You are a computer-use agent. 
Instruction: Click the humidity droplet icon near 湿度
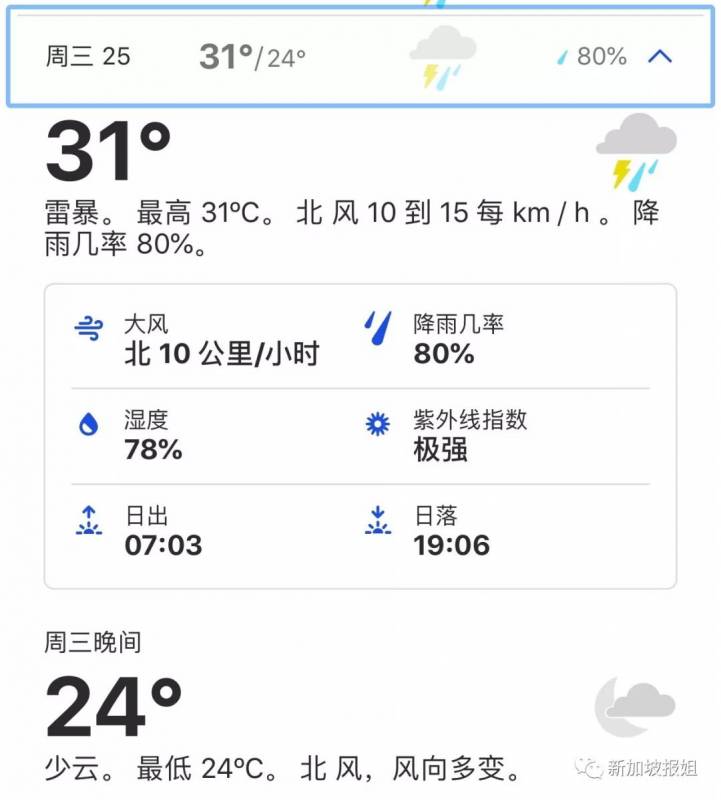(x=90, y=424)
